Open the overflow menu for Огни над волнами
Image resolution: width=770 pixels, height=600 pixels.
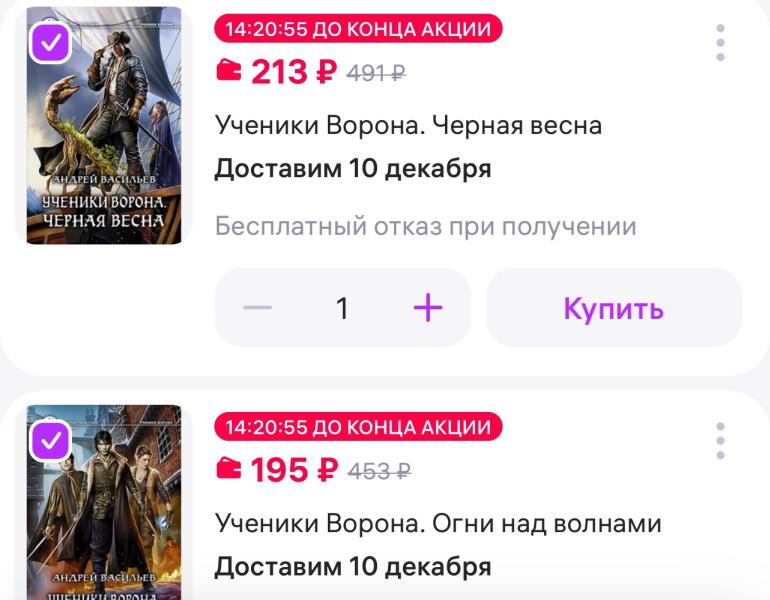click(720, 440)
